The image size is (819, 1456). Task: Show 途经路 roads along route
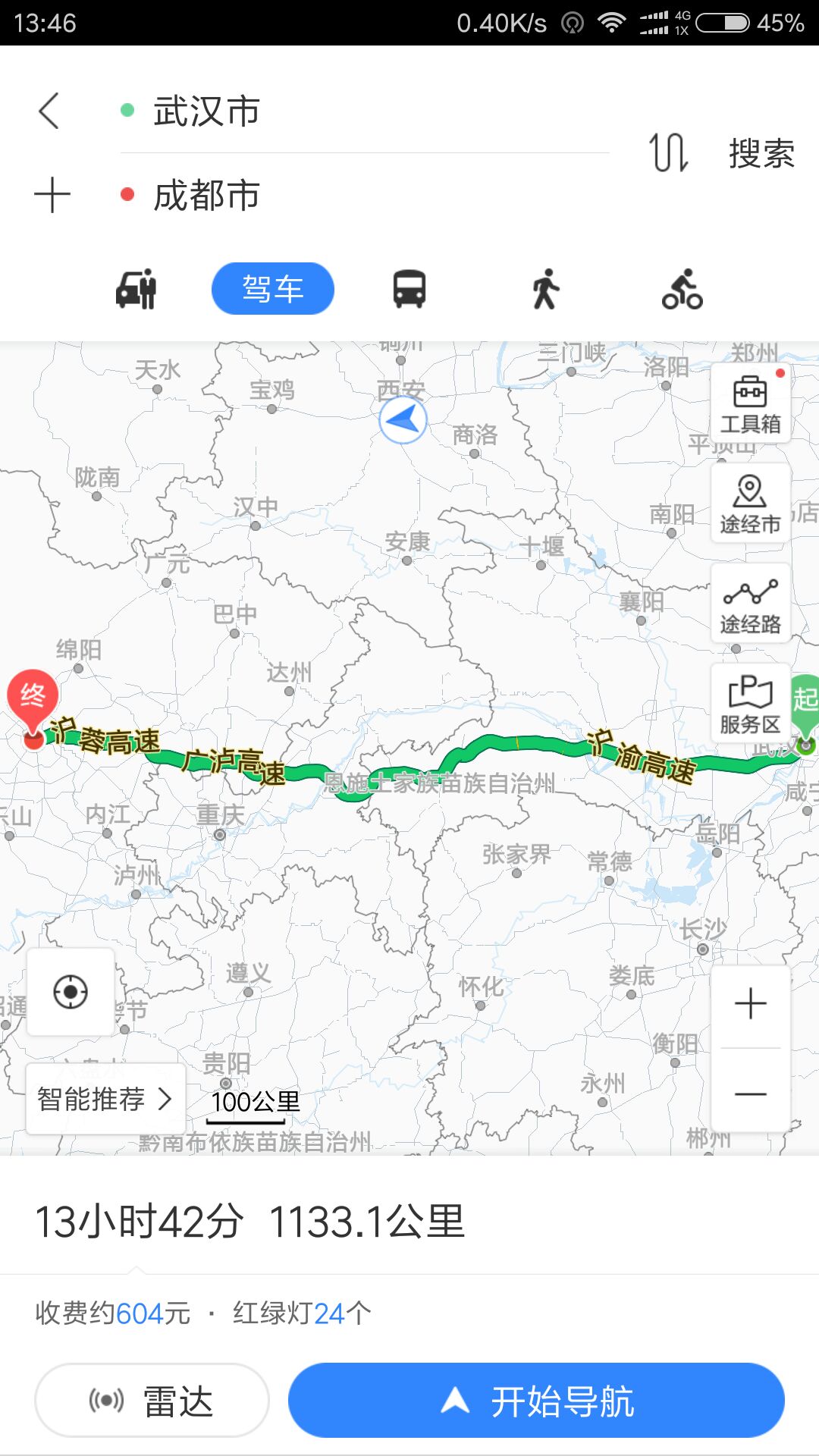pos(751,604)
